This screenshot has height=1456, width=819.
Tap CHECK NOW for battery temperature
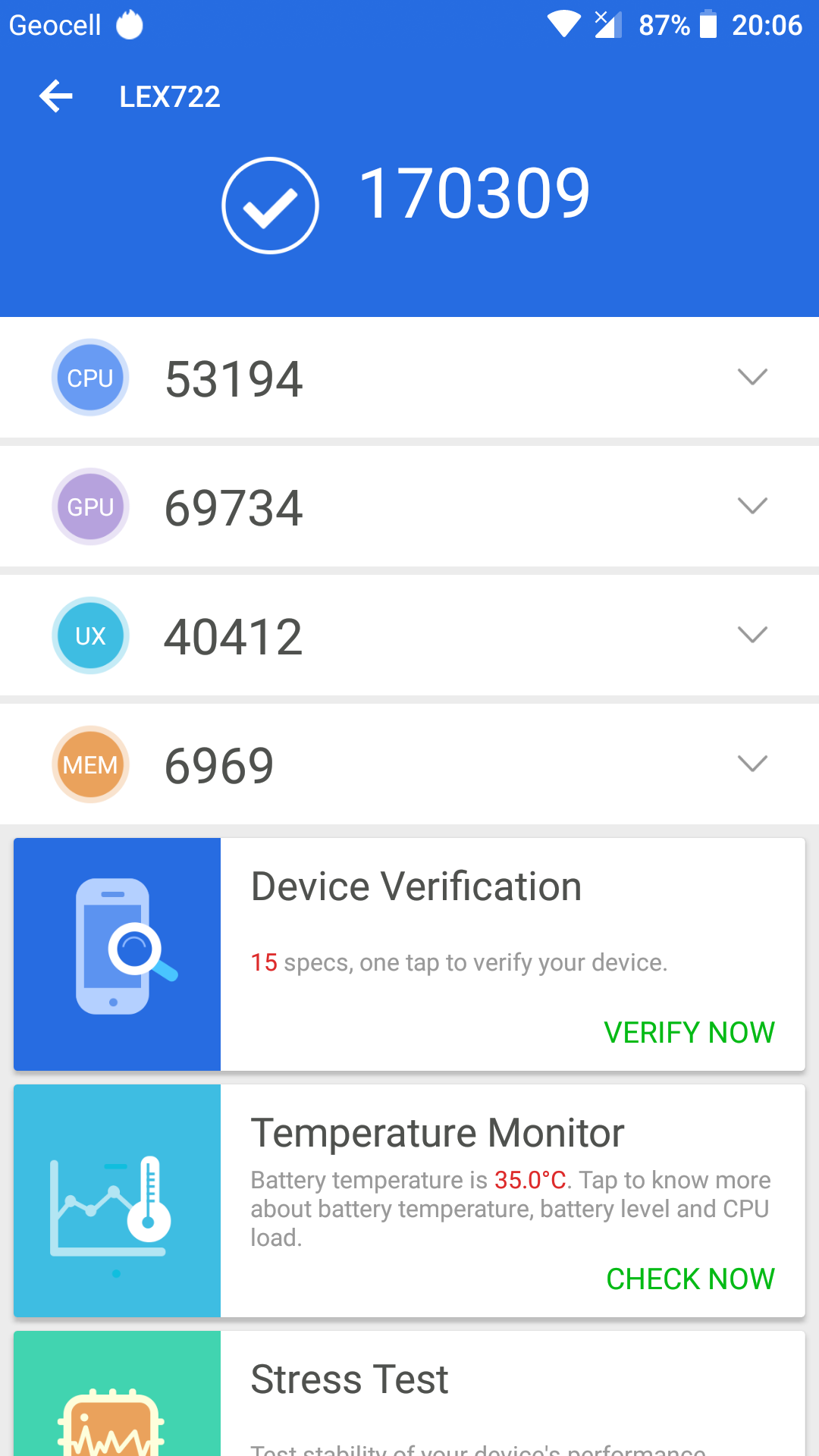pos(690,1279)
